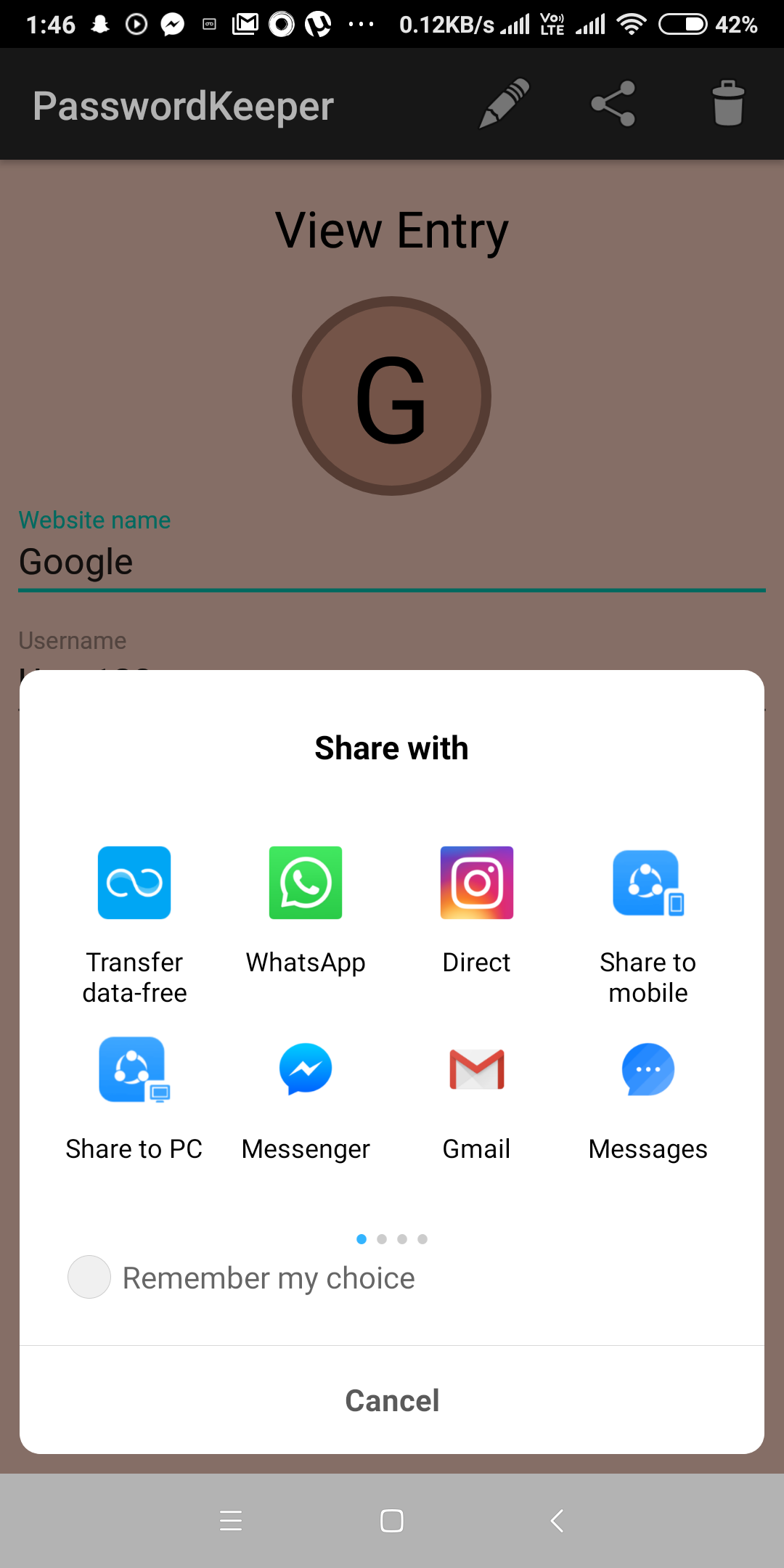This screenshot has height=1568, width=784.
Task: Choose Transfer data-free sharing
Action: [134, 882]
